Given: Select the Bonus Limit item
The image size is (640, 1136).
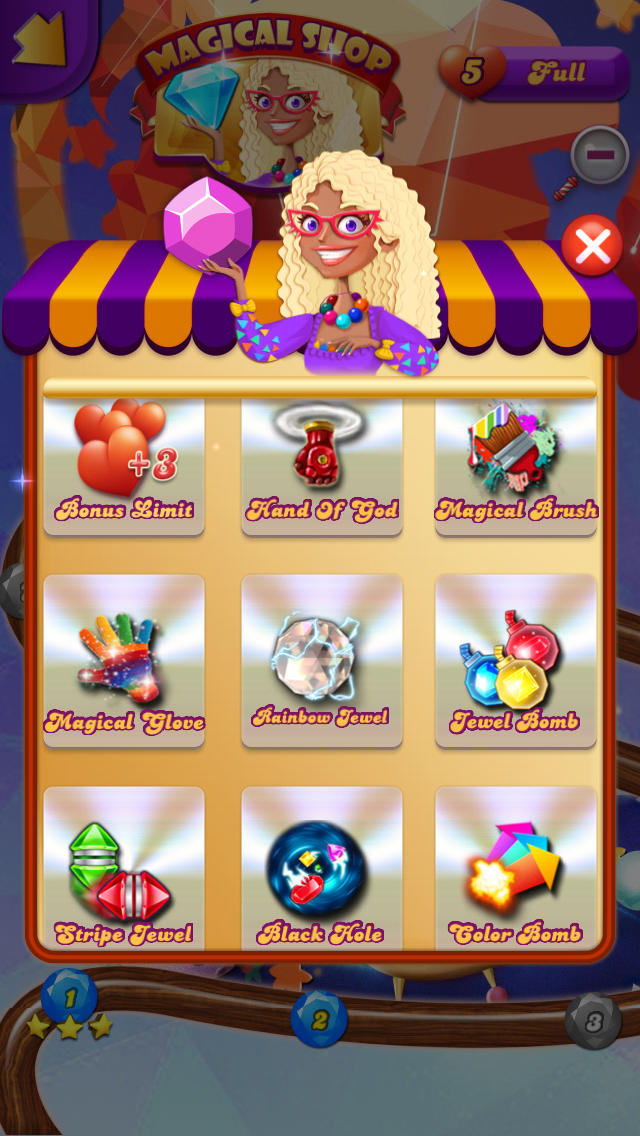Looking at the screenshot, I should pos(124,466).
